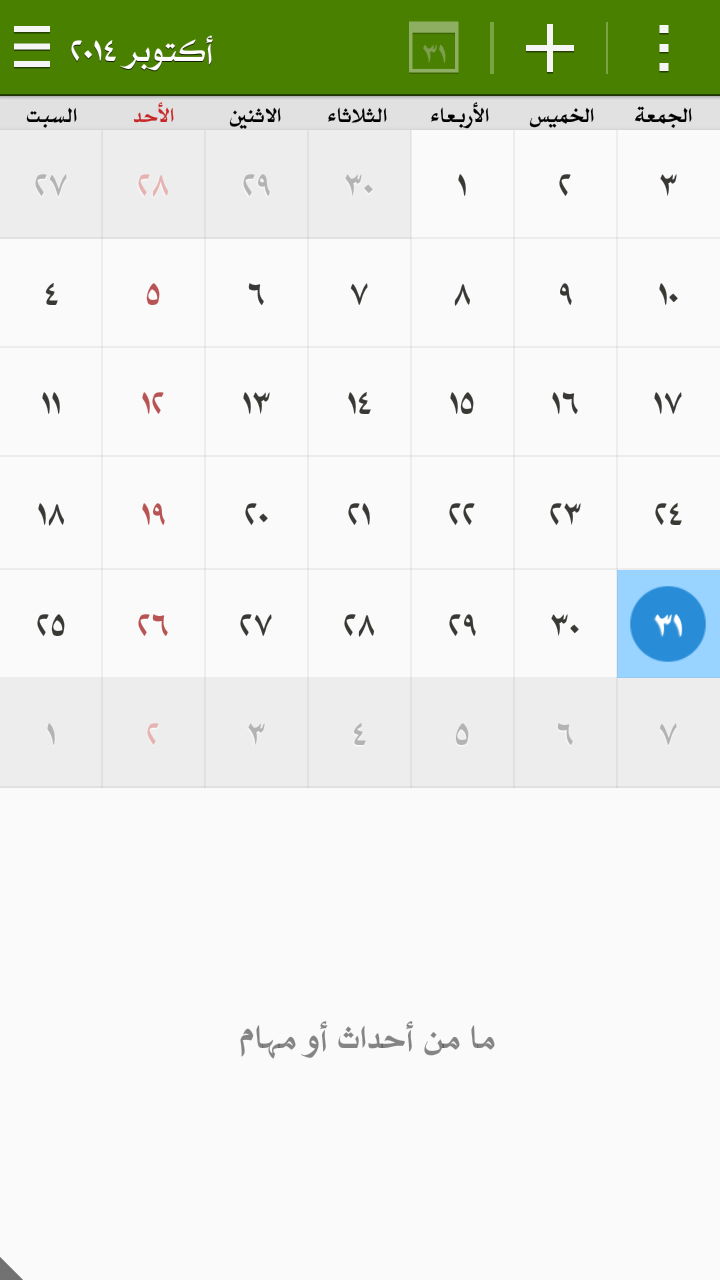This screenshot has height=1280, width=720.
Task: Select October 1 in the calendar
Action: (462, 185)
